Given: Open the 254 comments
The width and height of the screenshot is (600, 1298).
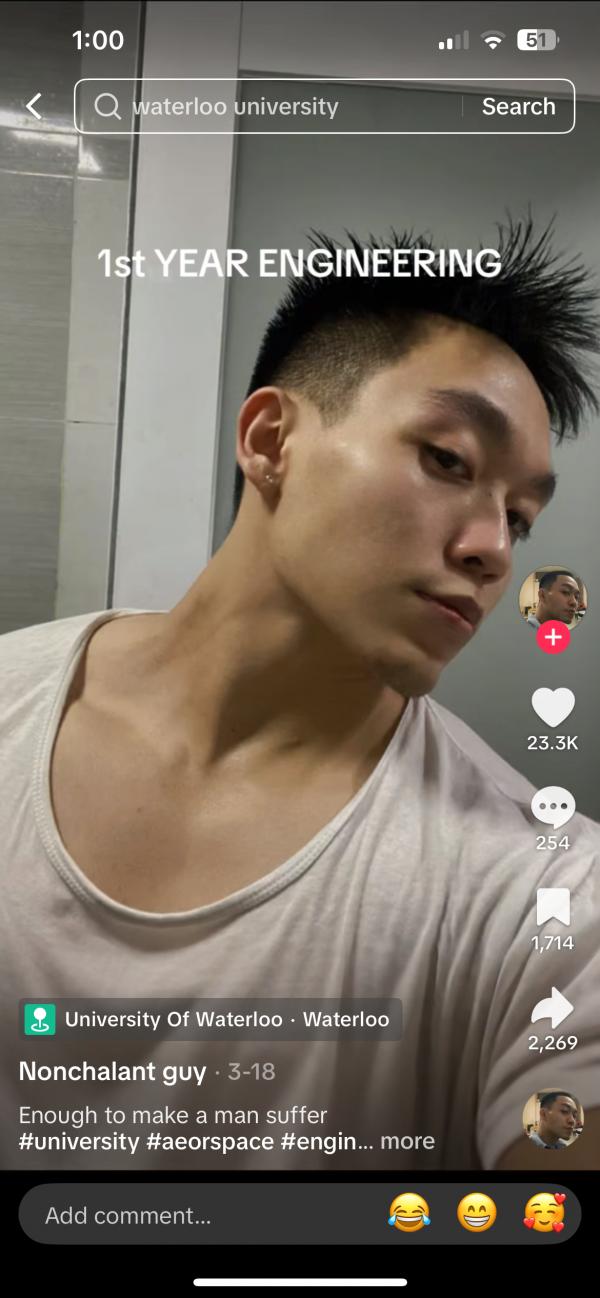Looking at the screenshot, I should coord(552,808).
